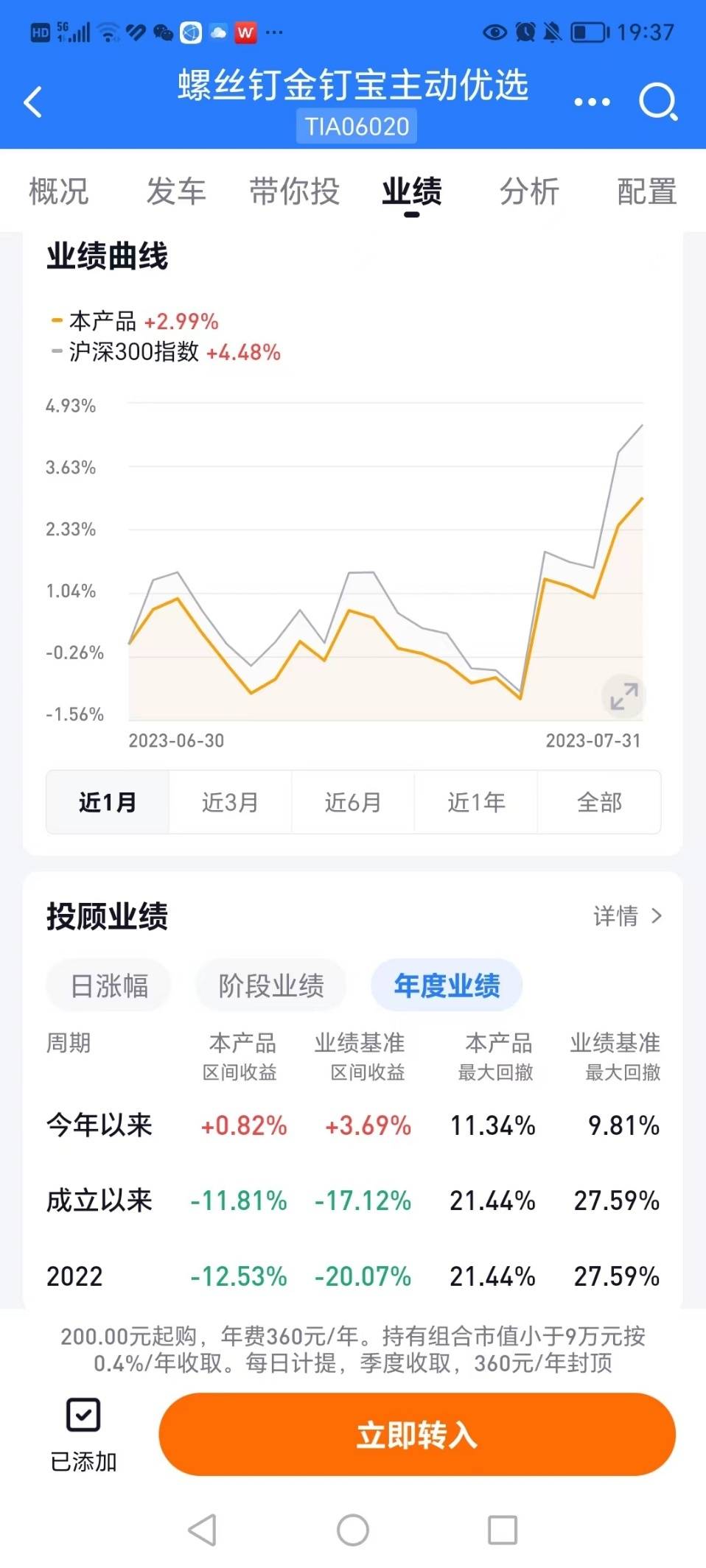
Task: Select the 阶段业绩 chip
Action: tap(271, 985)
